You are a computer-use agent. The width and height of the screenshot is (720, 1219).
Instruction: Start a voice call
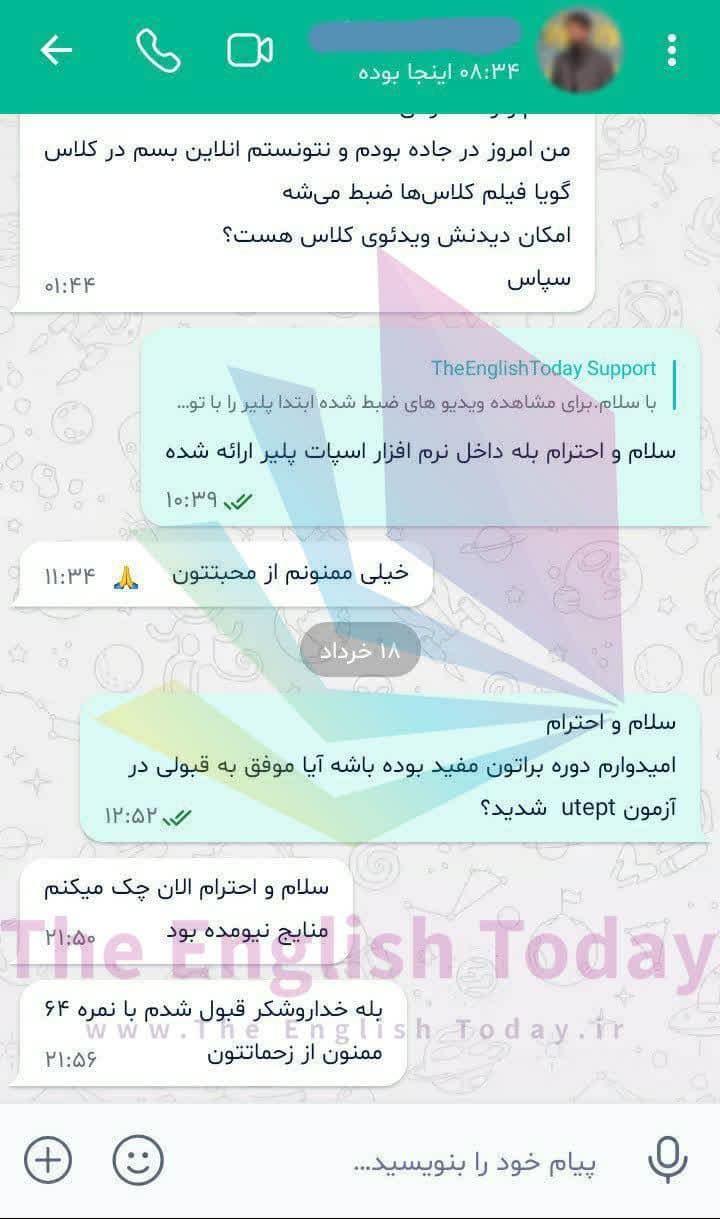158,50
